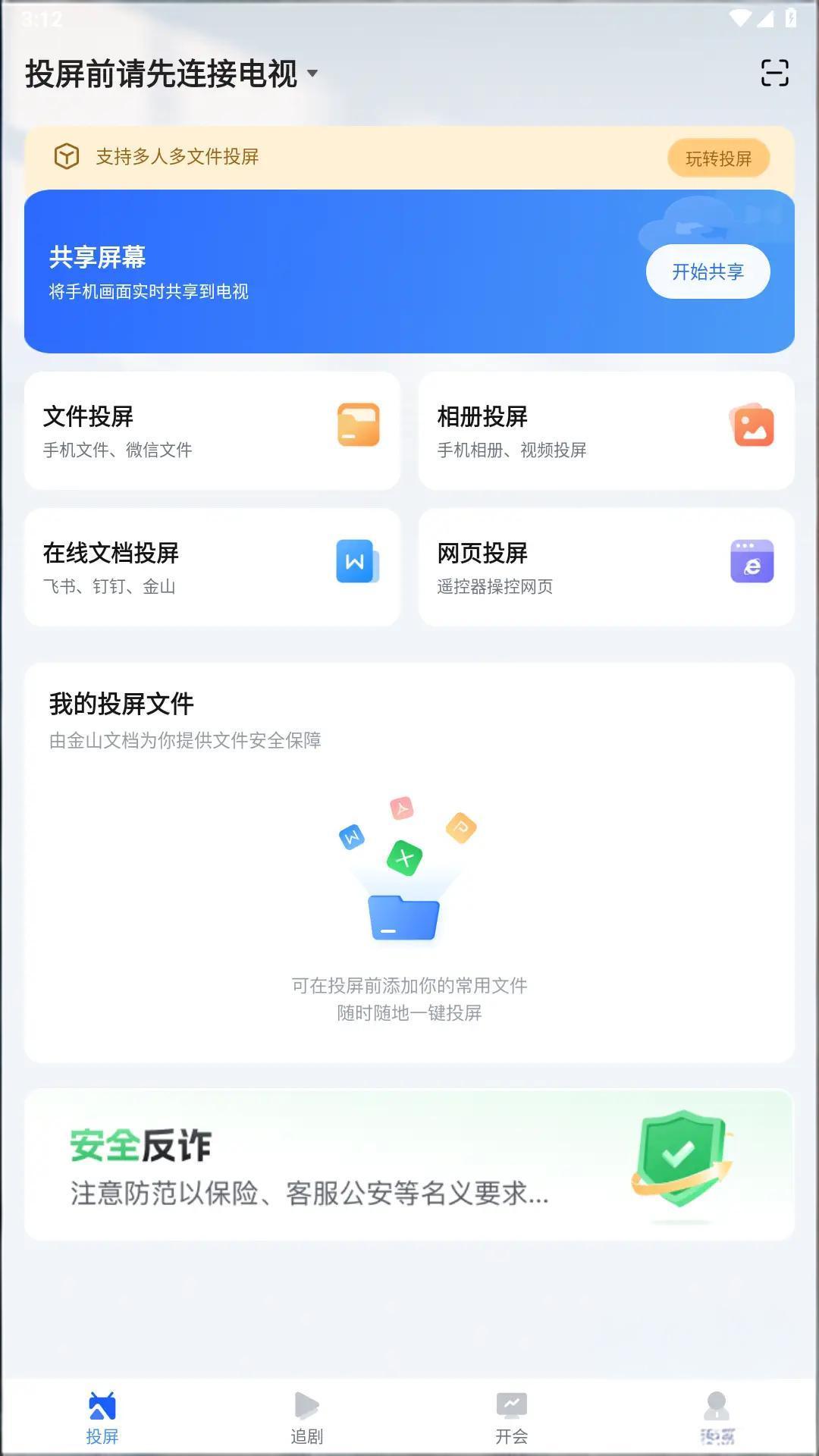Open the 相册投屏 card
Screen dimensions: 819x1456
(607, 431)
